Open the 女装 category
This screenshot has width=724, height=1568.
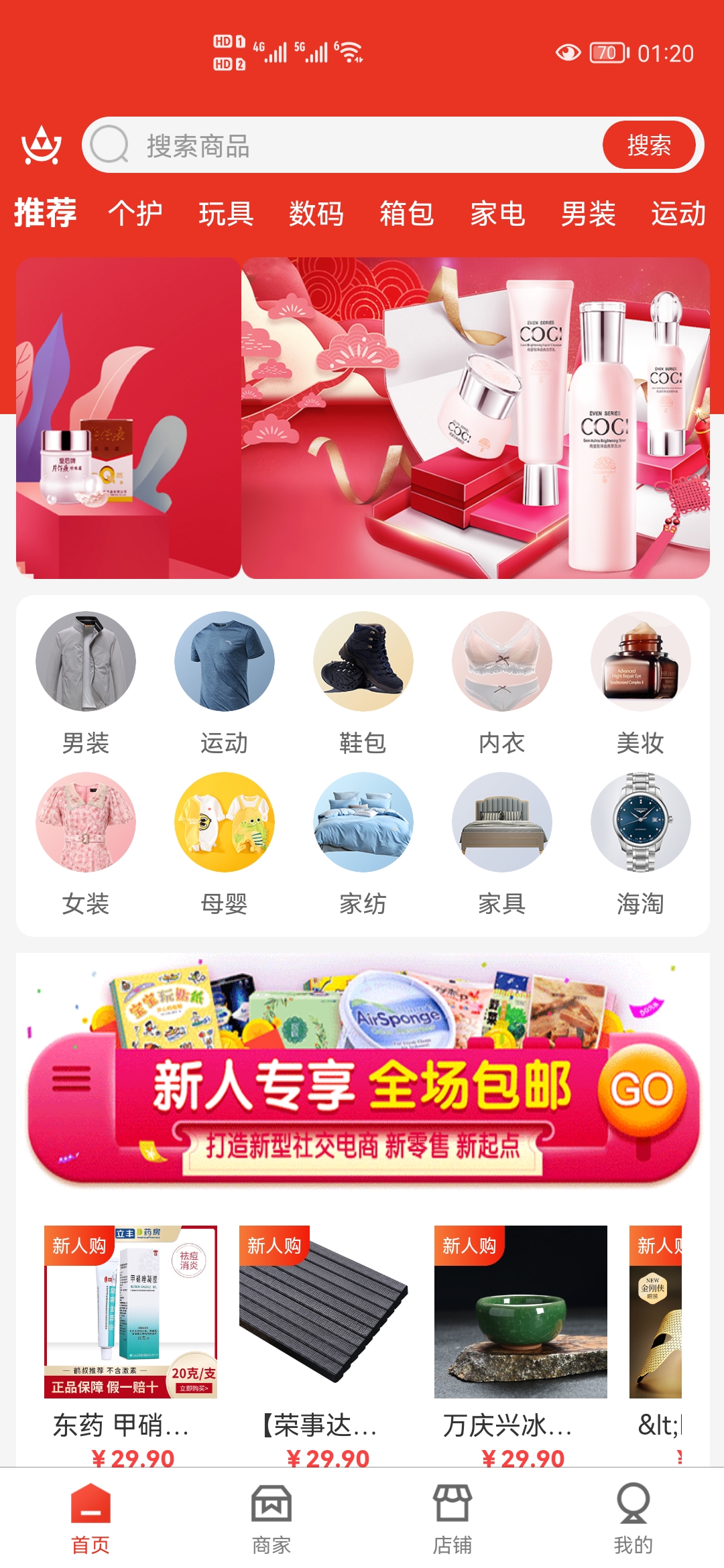click(x=86, y=843)
